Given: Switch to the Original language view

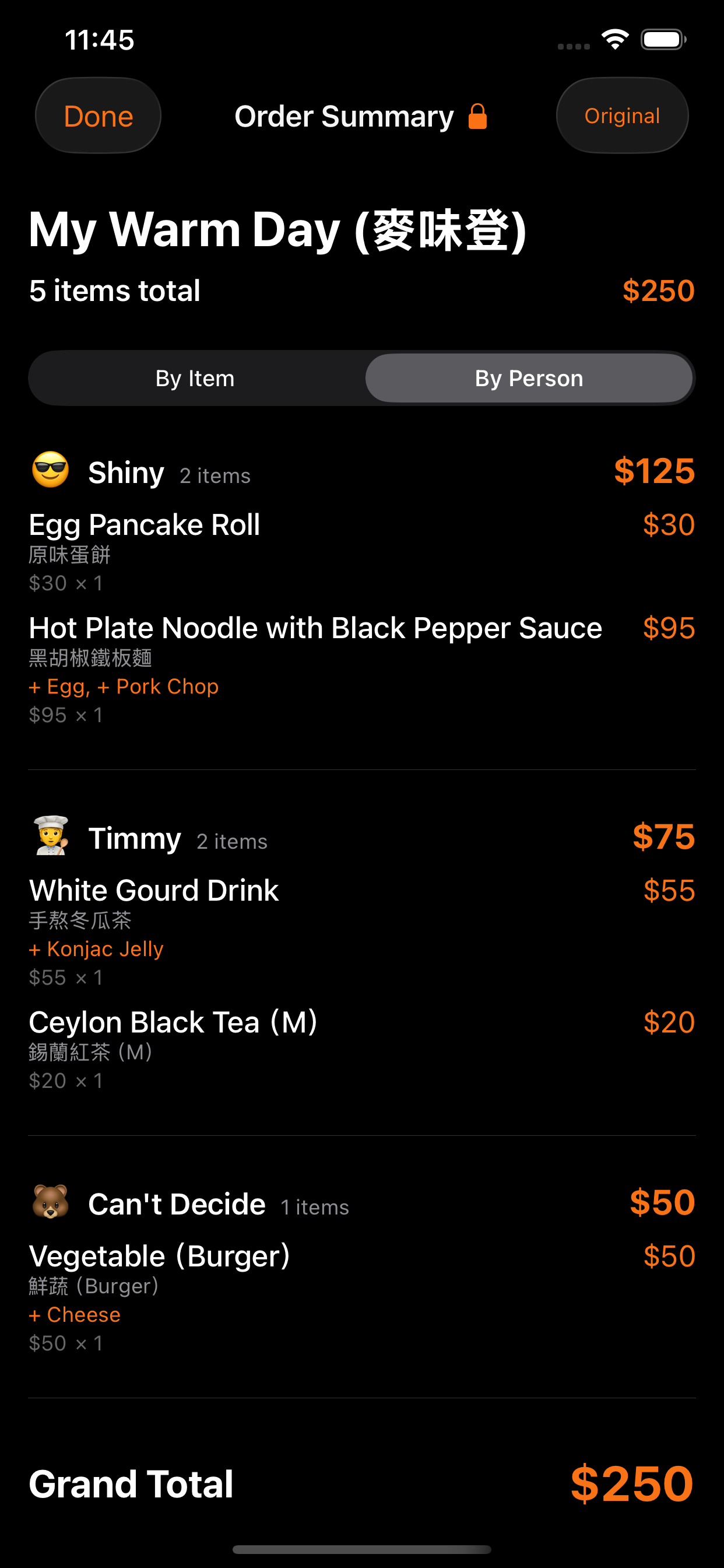Looking at the screenshot, I should click(x=621, y=116).
